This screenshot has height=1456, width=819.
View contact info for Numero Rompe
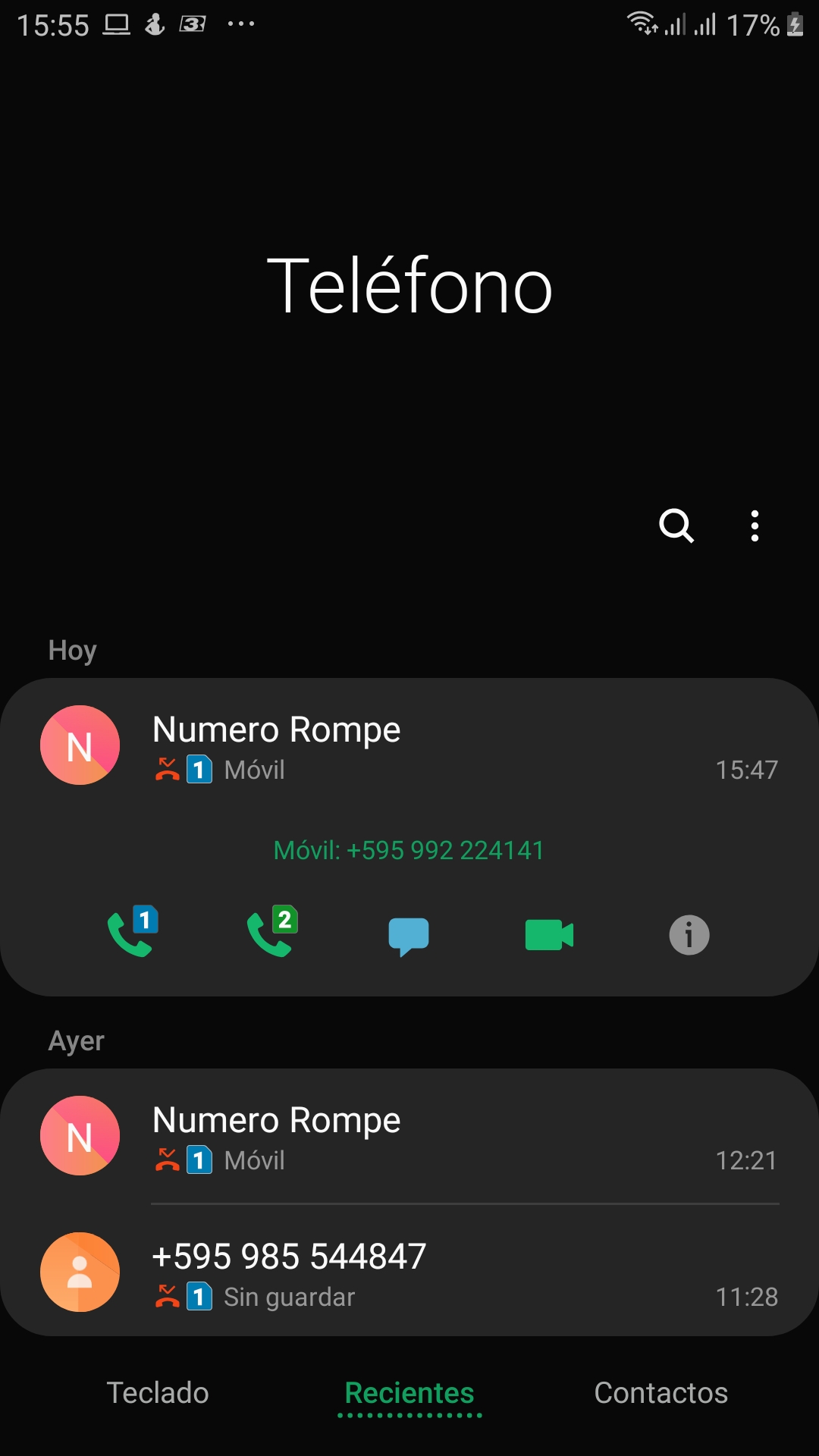pyautogui.click(x=689, y=935)
